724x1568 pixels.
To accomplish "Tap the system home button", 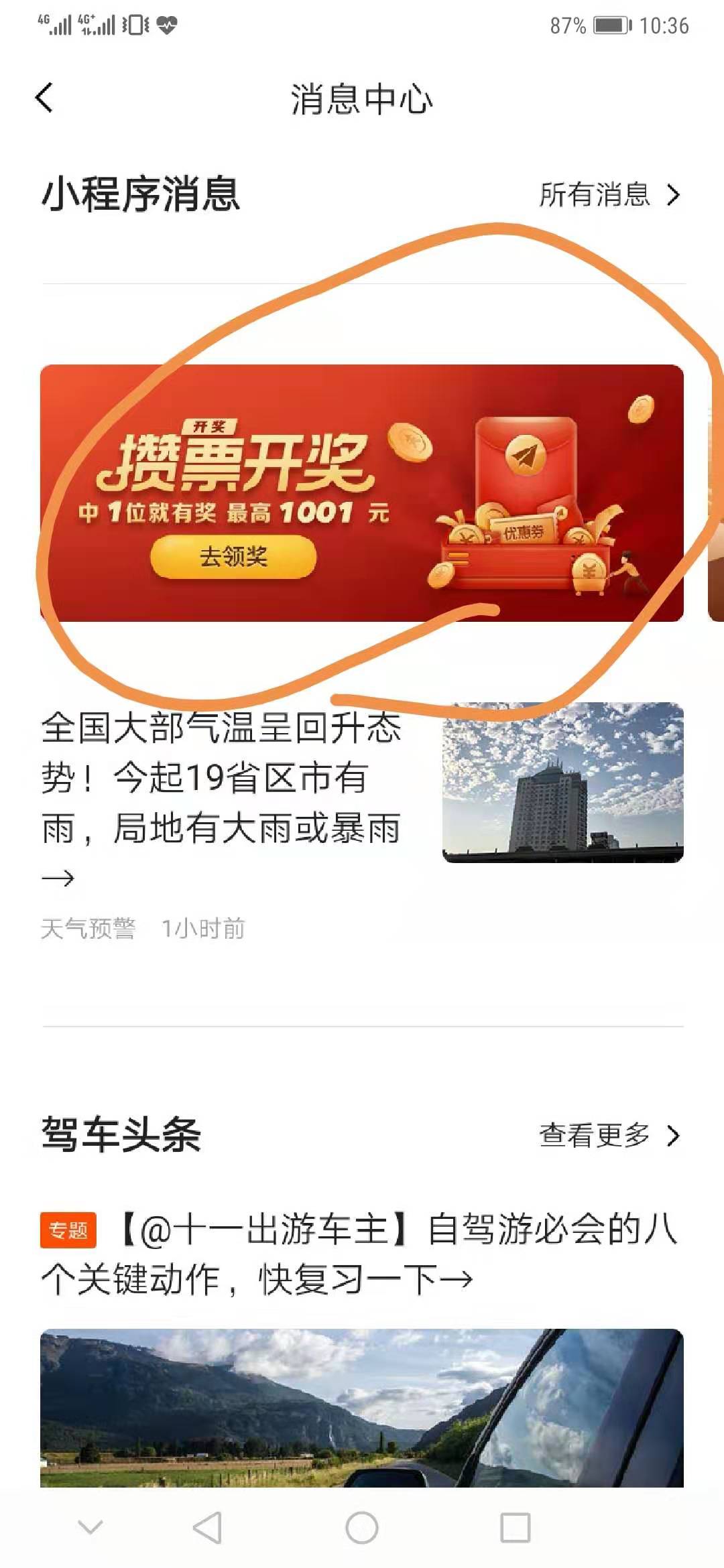I will tap(362, 1528).
